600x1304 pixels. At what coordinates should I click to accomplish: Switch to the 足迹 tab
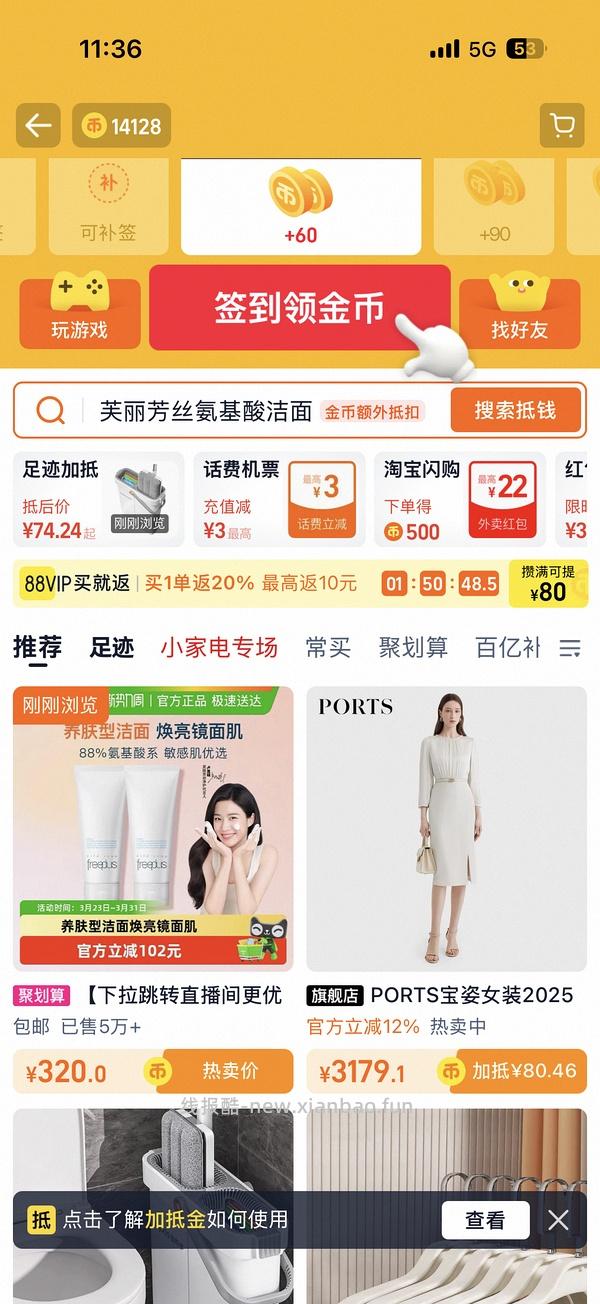pyautogui.click(x=112, y=648)
